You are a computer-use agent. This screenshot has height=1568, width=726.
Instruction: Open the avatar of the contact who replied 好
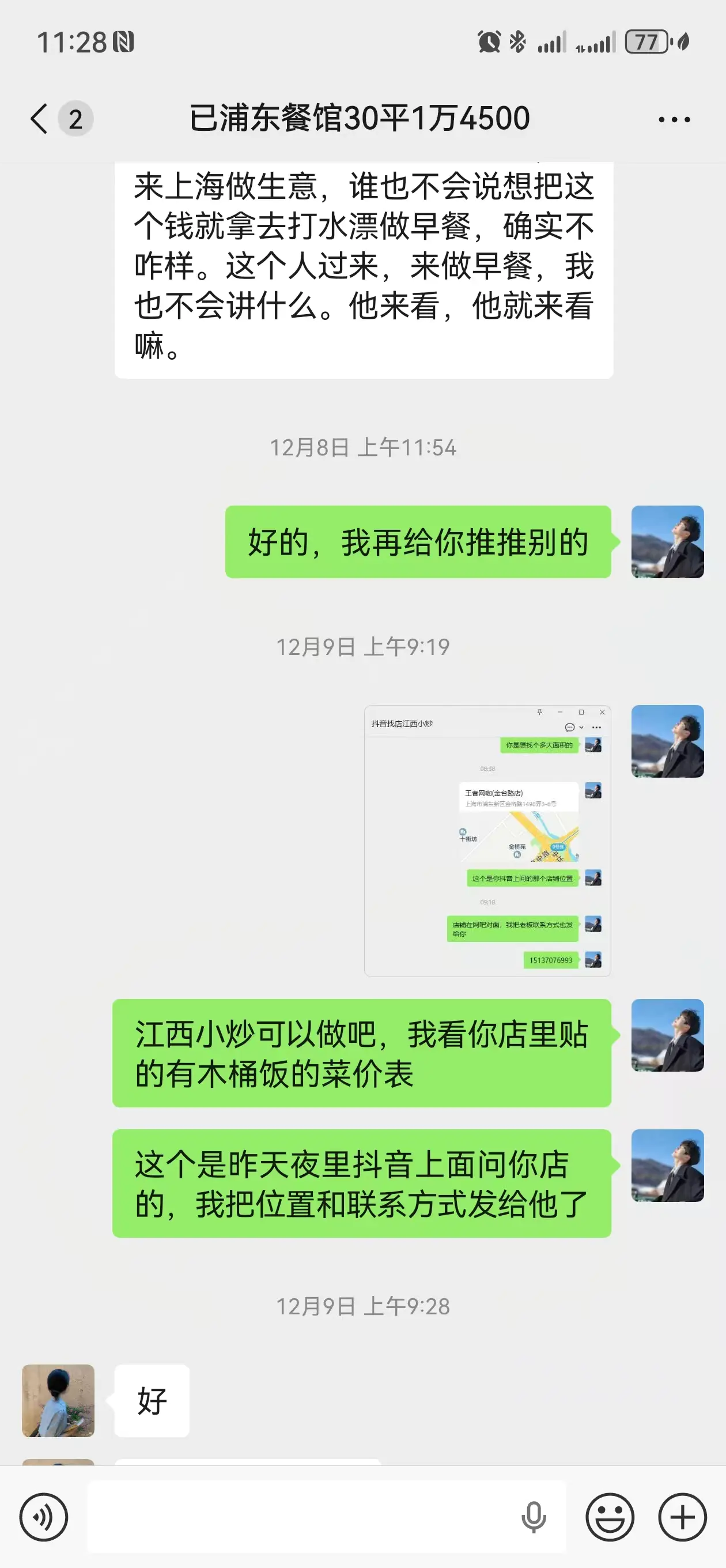pos(58,1401)
